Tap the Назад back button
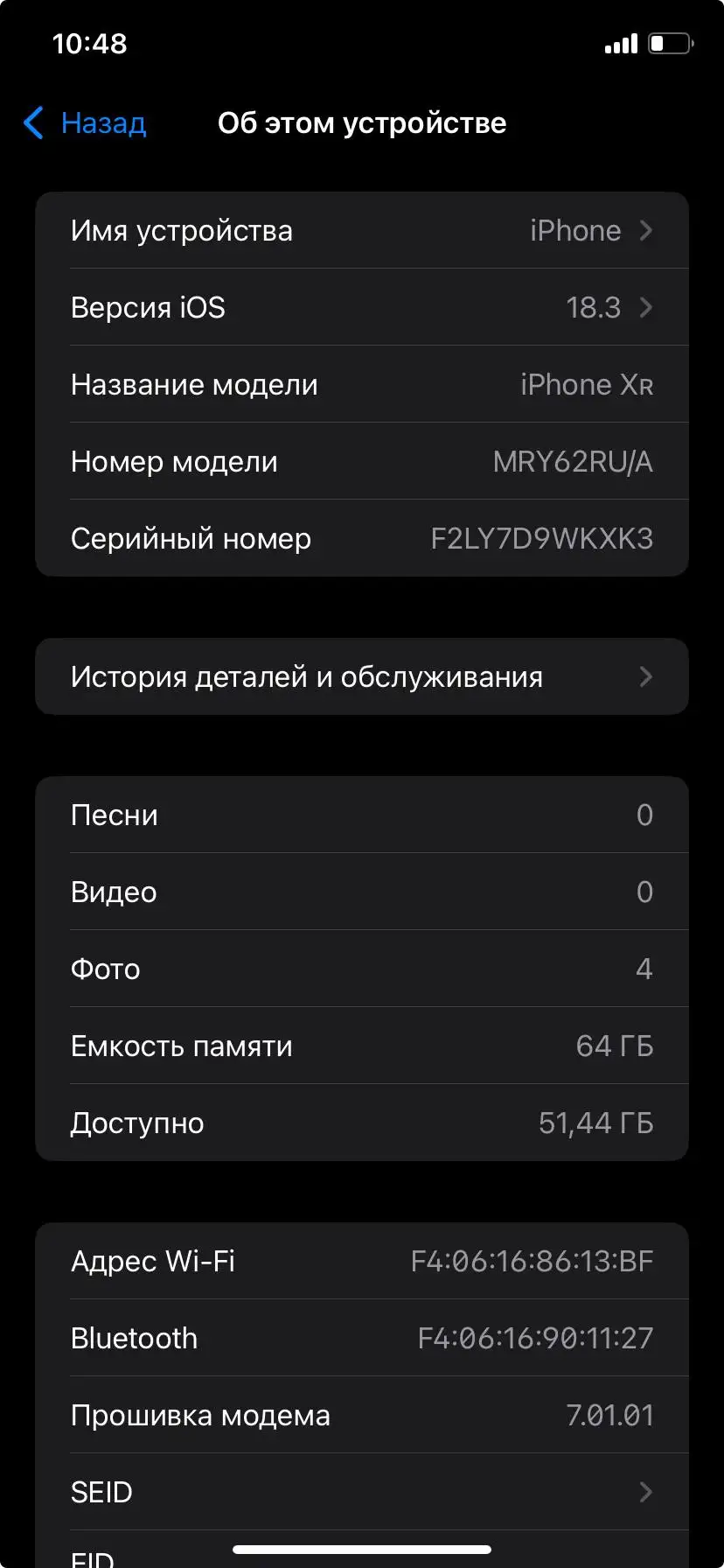Viewport: 724px width, 1568px height. [x=83, y=123]
